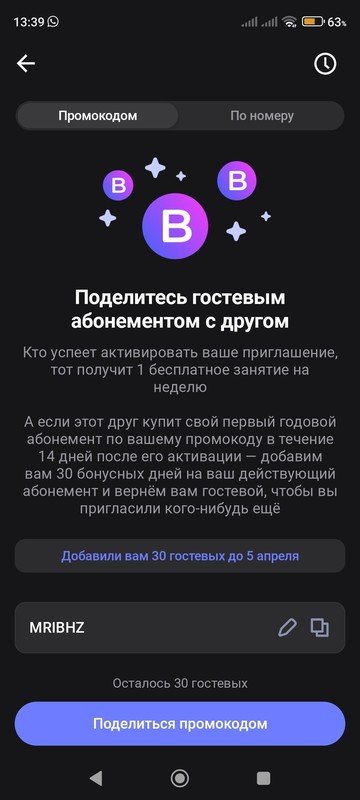
Task: Switch to the По номеру tab
Action: point(262,115)
